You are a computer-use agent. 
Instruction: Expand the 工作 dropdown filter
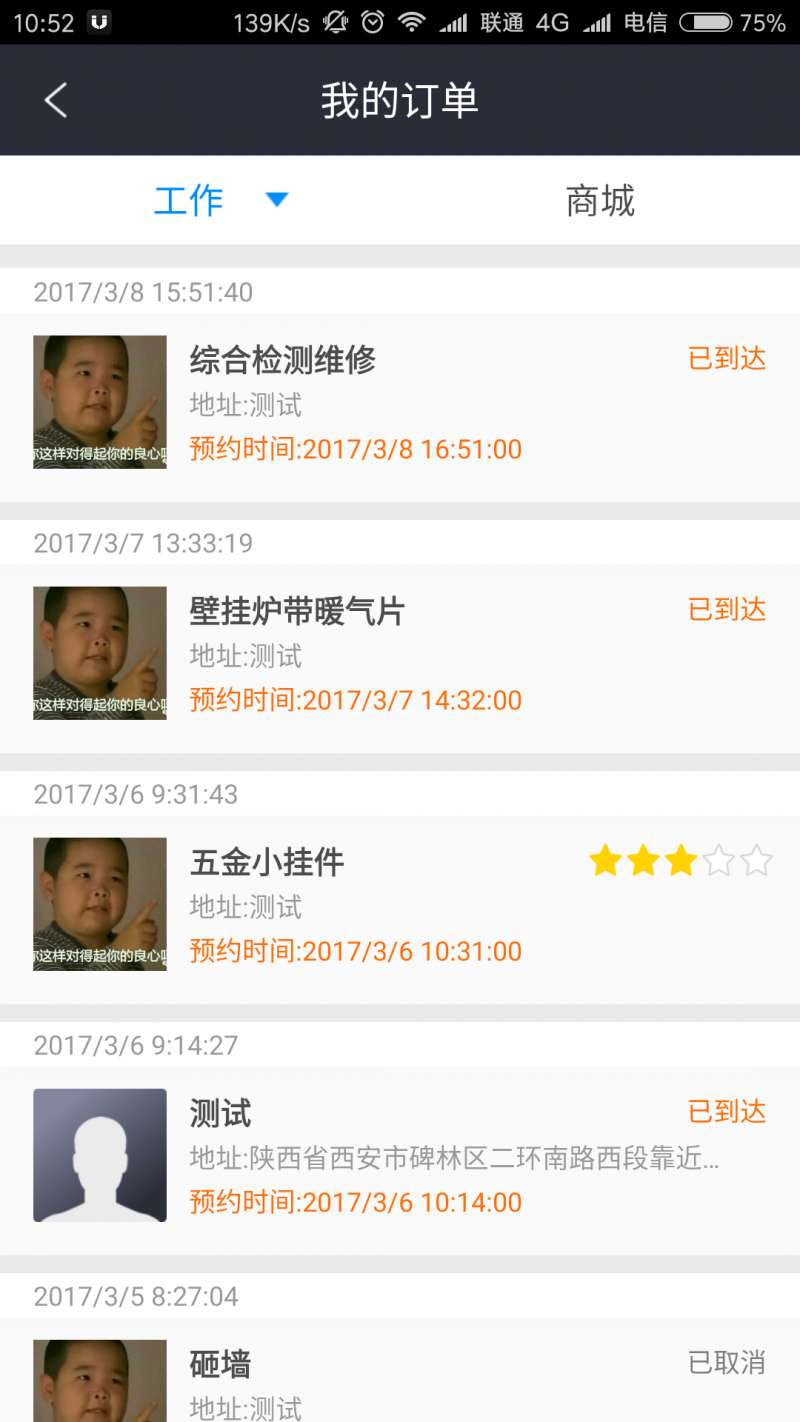click(220, 200)
